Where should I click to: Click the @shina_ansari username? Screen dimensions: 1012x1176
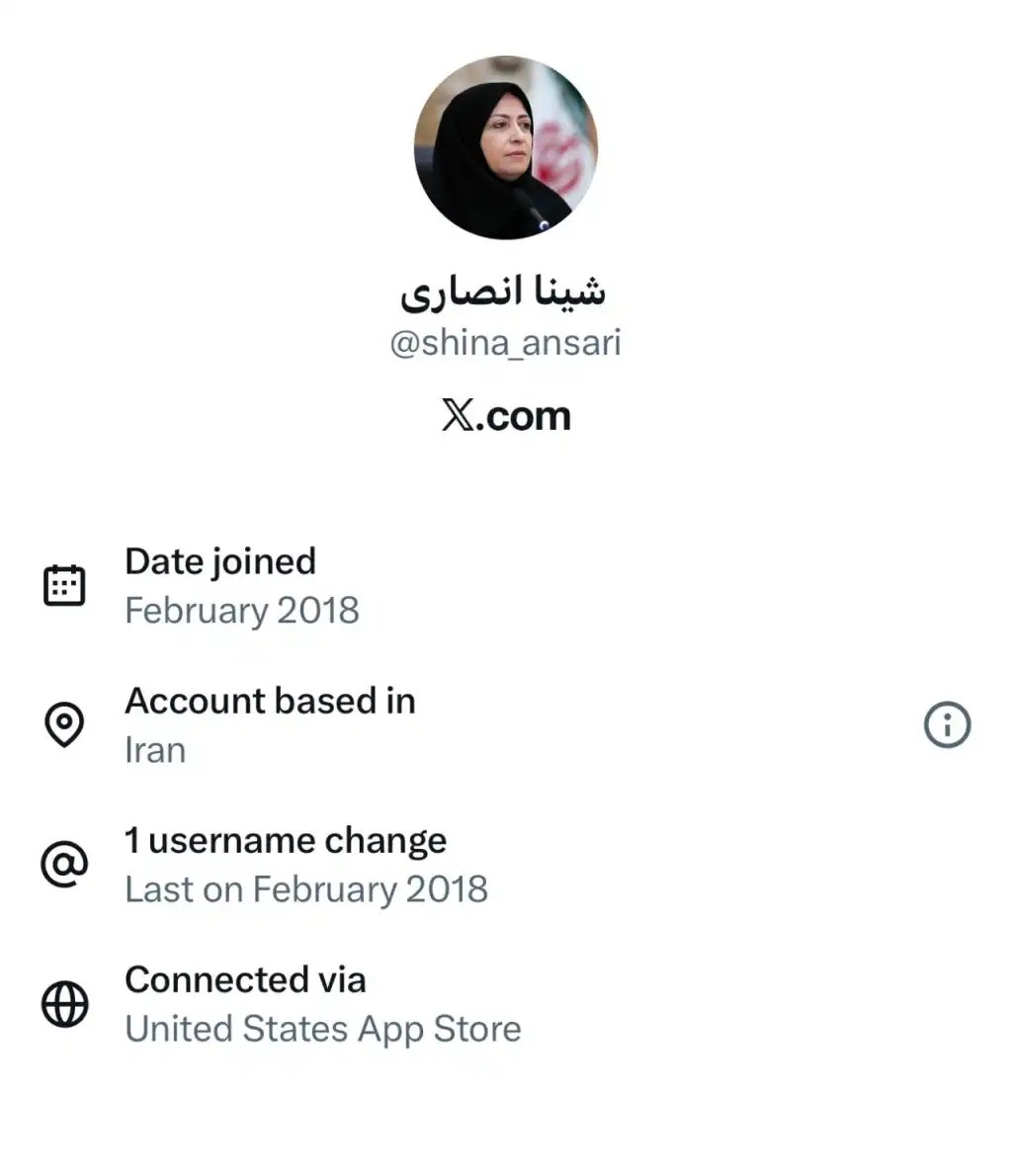pyautogui.click(x=505, y=342)
